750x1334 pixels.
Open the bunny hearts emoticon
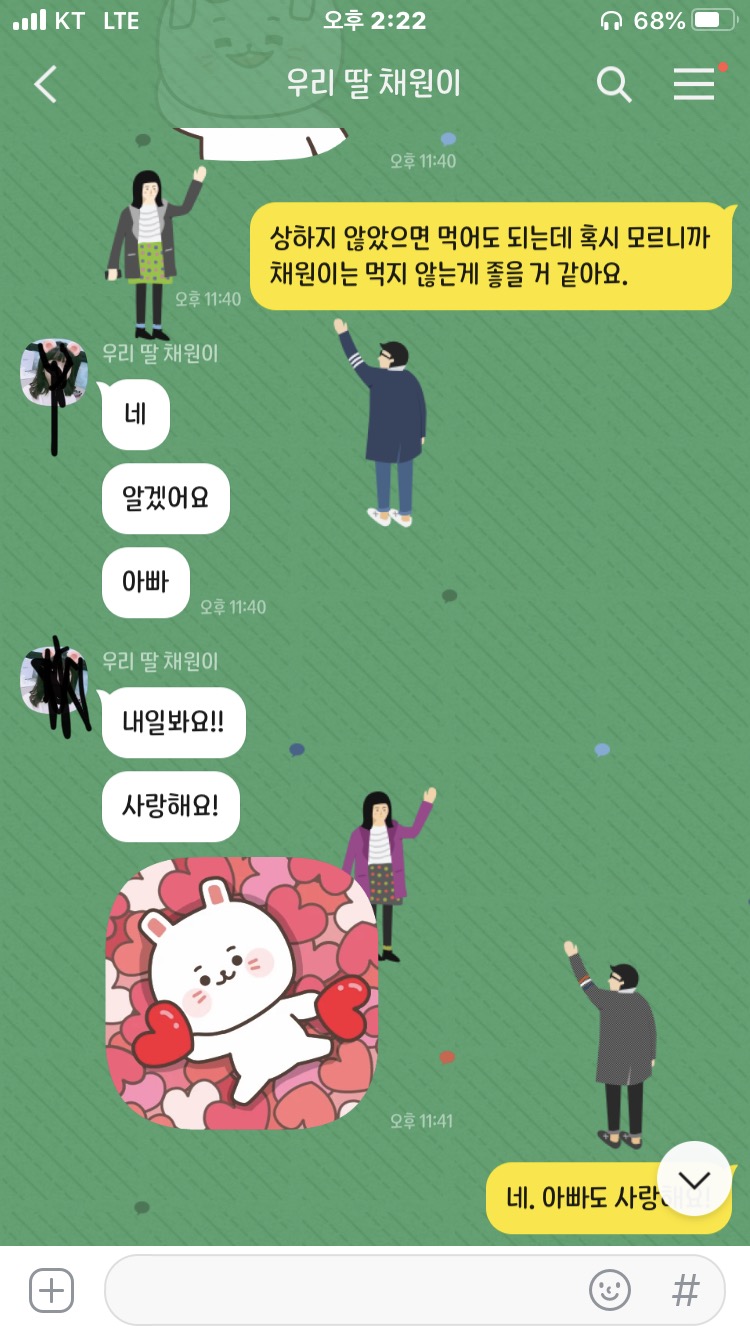(241, 993)
